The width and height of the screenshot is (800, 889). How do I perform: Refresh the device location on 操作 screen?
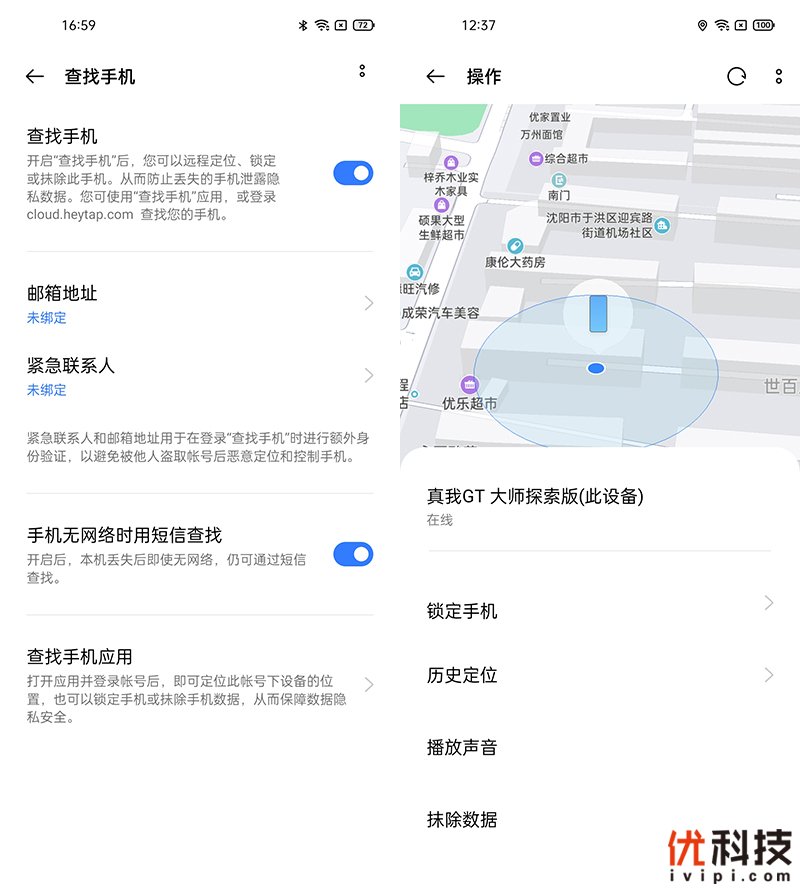737,77
